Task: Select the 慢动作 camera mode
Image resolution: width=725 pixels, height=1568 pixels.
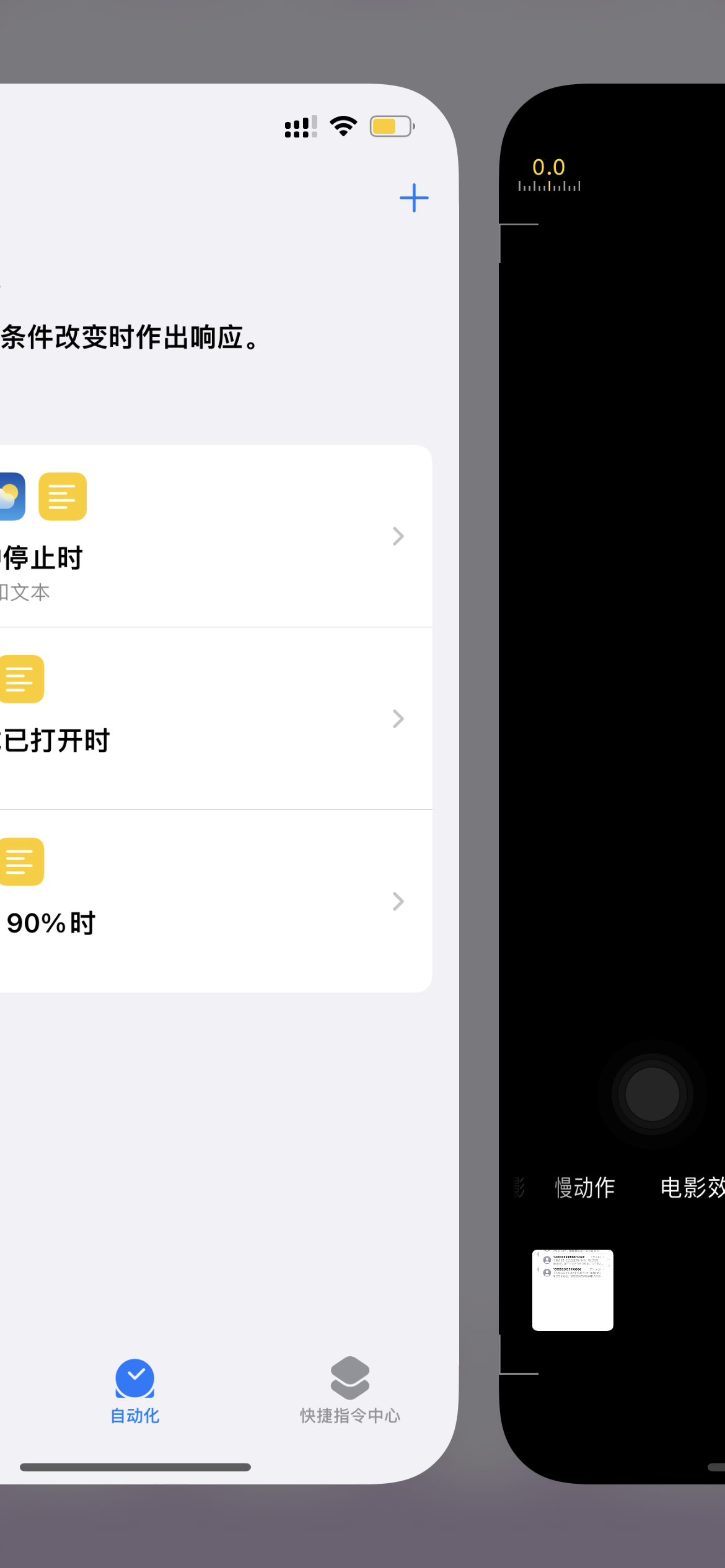Action: 584,1188
